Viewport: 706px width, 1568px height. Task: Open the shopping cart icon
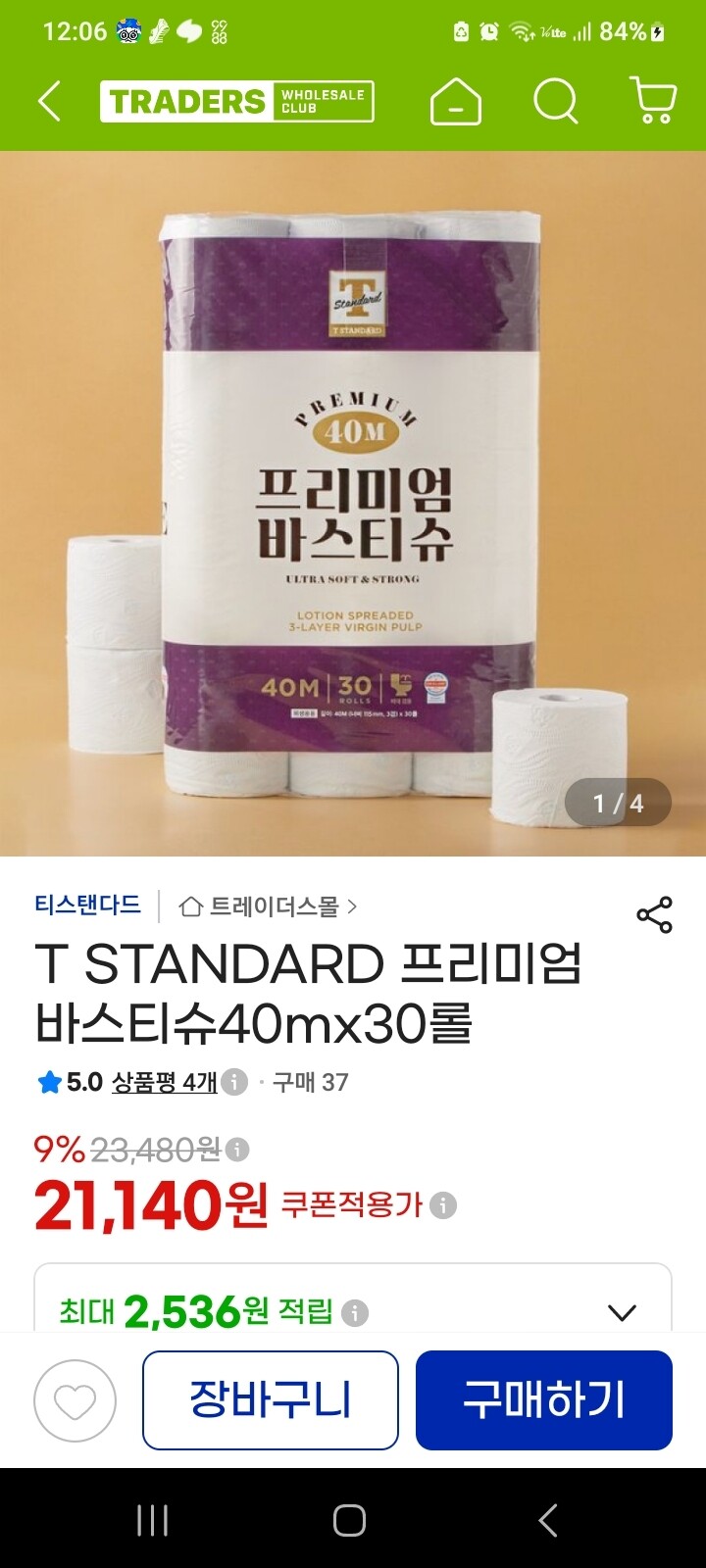(653, 101)
